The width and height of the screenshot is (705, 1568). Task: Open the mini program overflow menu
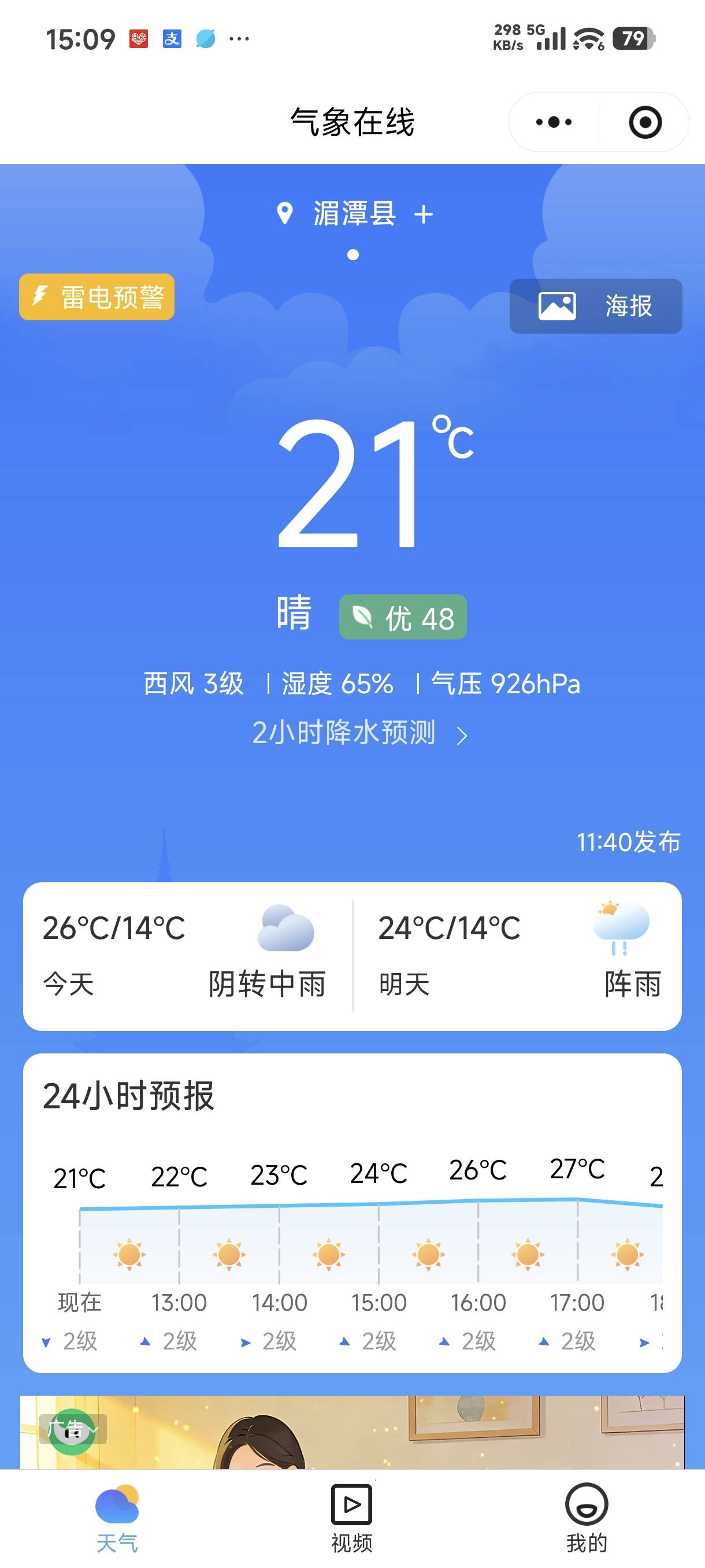tap(554, 123)
